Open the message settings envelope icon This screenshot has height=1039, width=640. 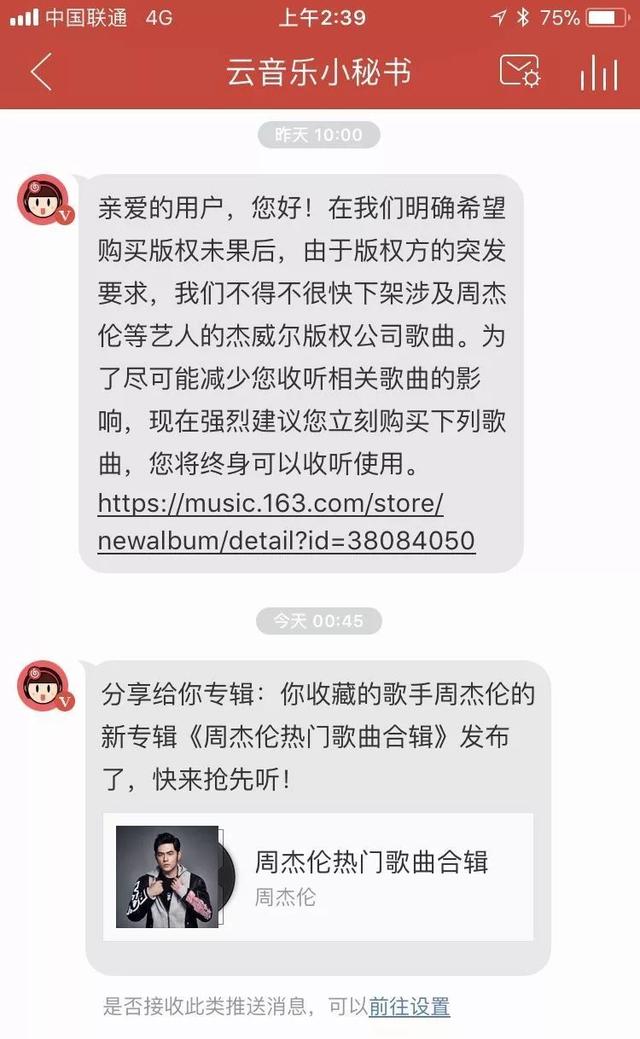point(519,72)
